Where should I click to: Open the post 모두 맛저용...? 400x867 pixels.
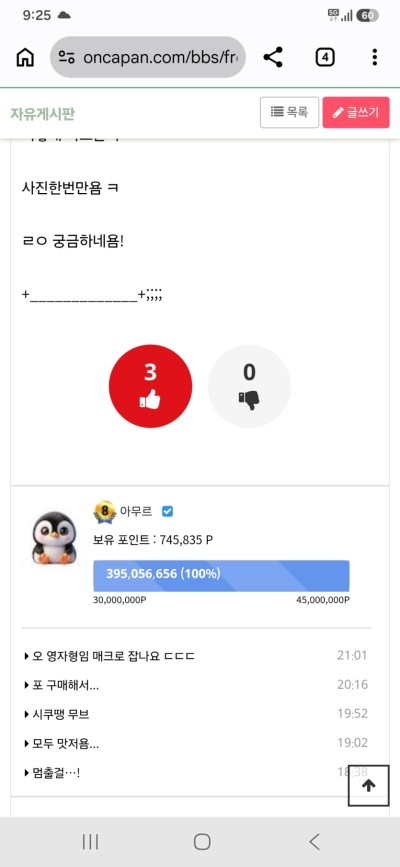pos(62,743)
